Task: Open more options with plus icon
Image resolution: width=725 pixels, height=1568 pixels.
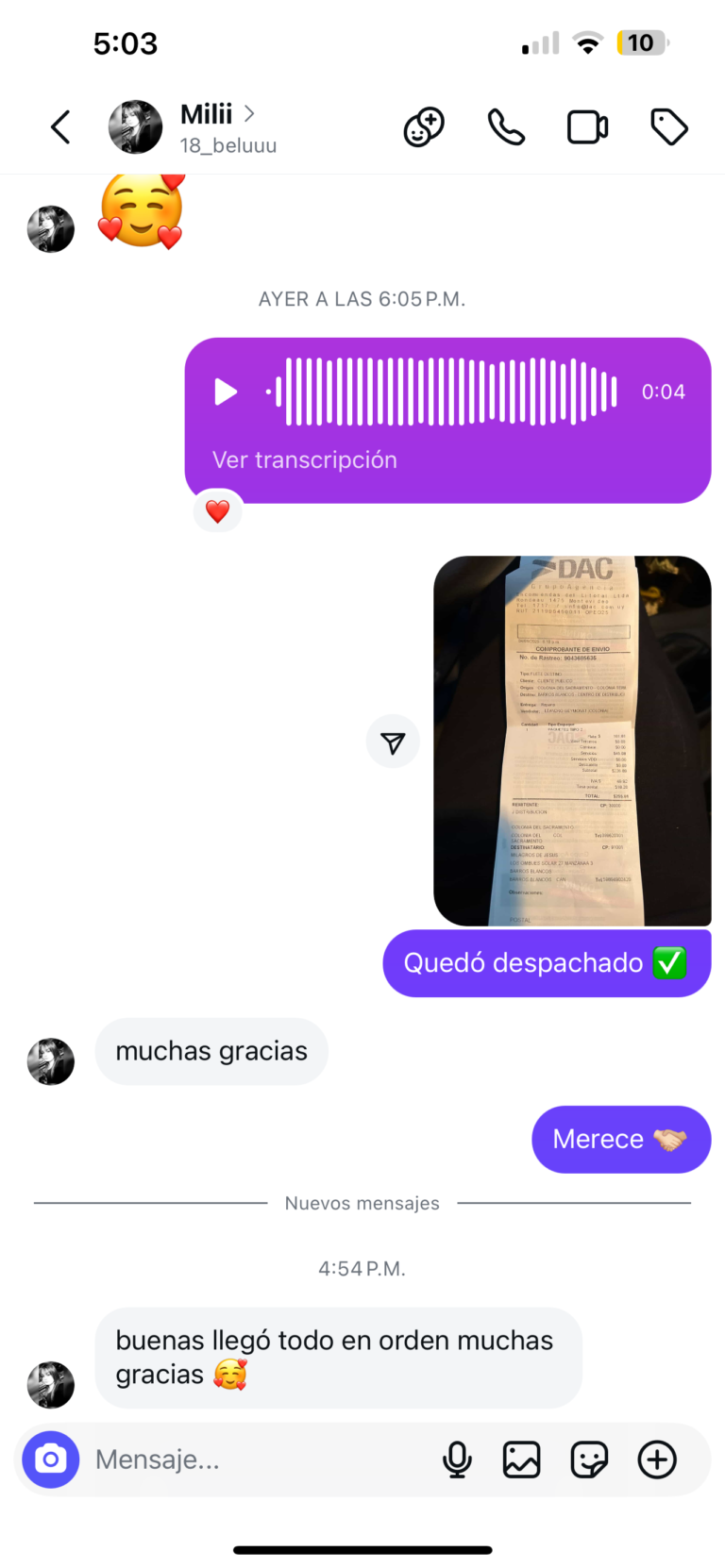Action: [657, 1460]
